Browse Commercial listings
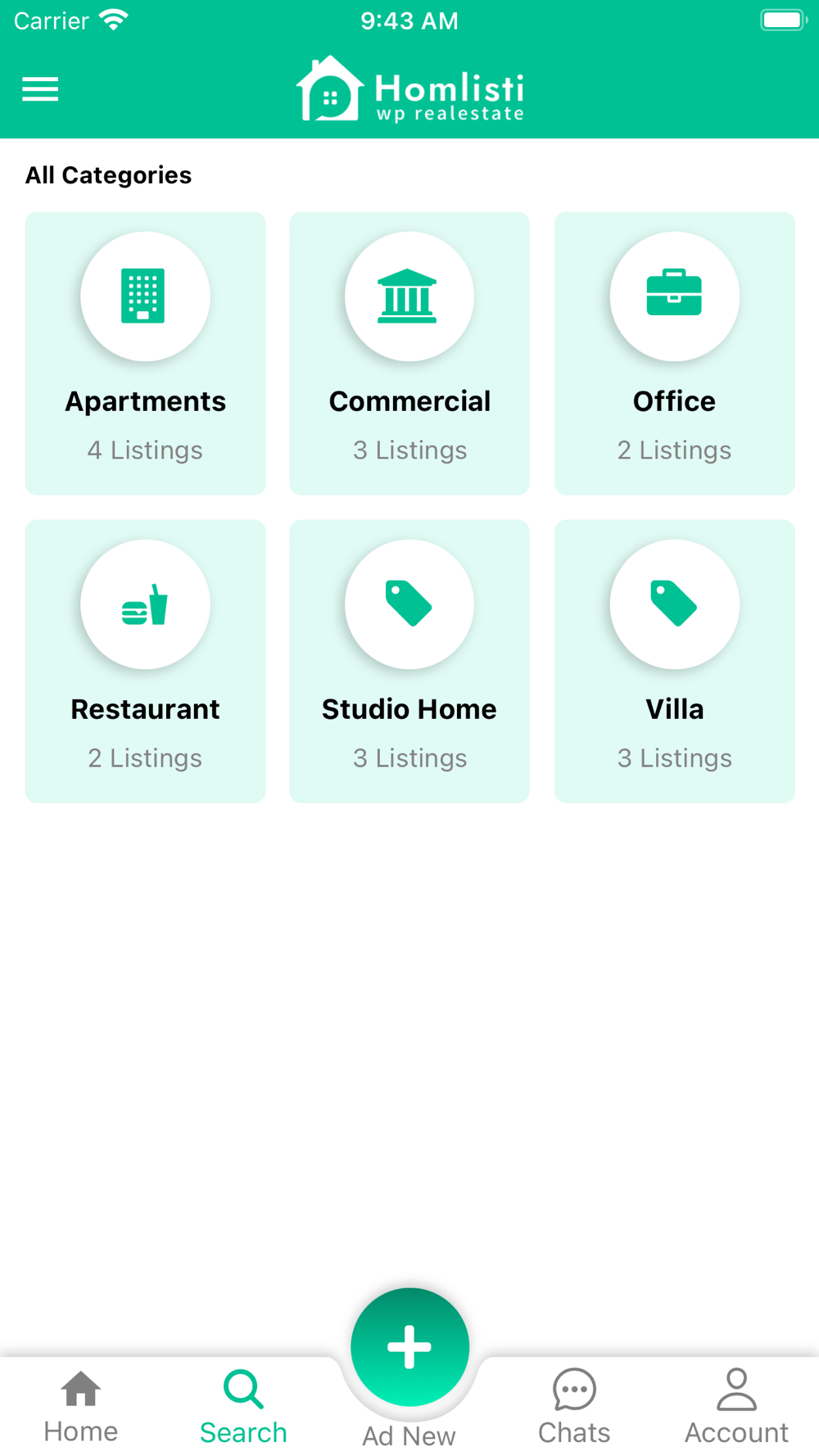The height and width of the screenshot is (1456, 819). [409, 353]
